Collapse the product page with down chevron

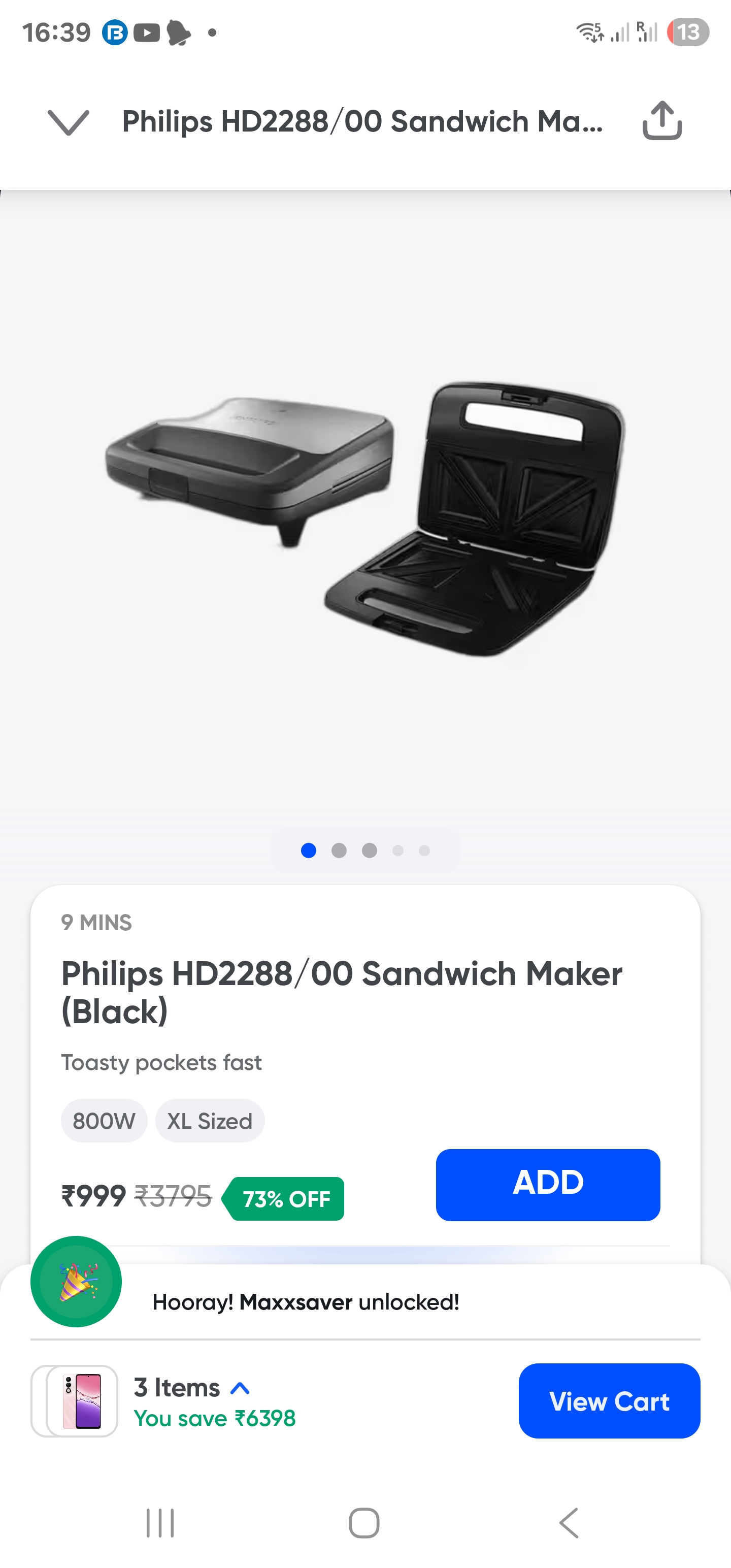click(68, 122)
